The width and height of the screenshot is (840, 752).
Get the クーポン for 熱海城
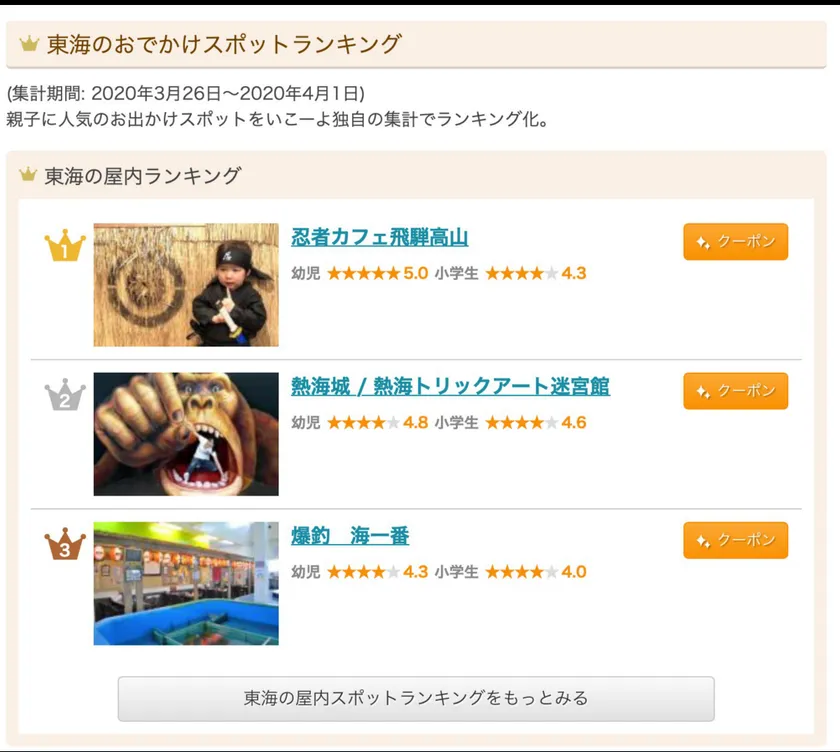tap(735, 391)
